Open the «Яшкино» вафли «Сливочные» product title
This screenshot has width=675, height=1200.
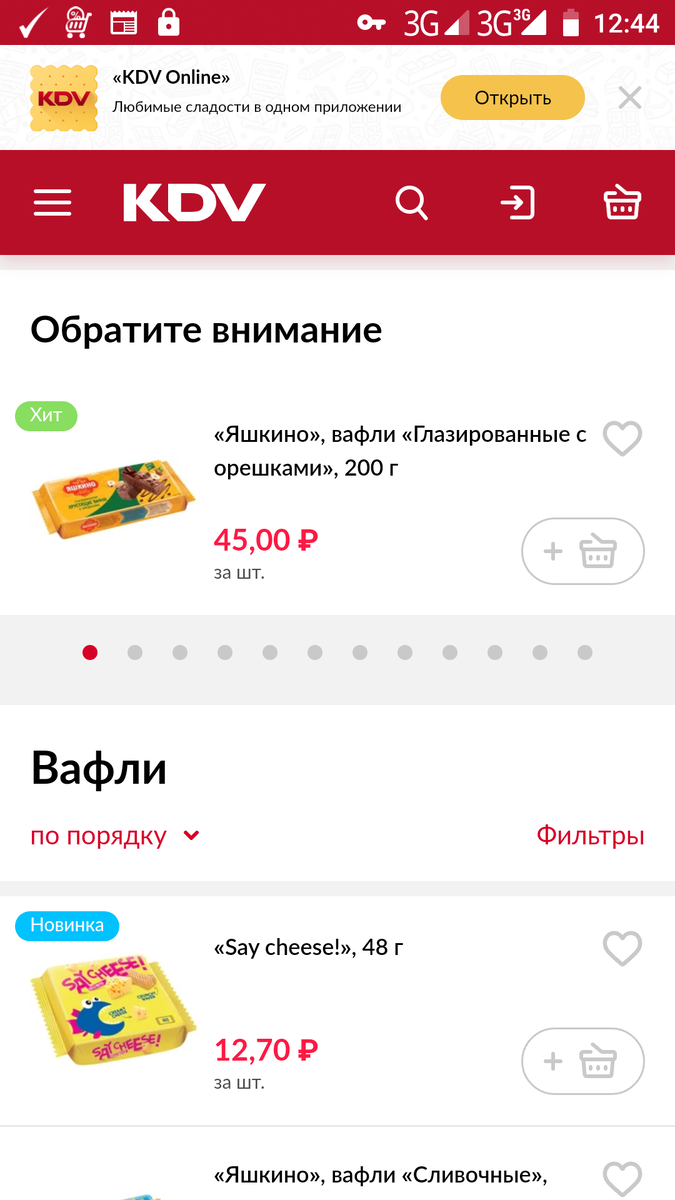[380, 1176]
